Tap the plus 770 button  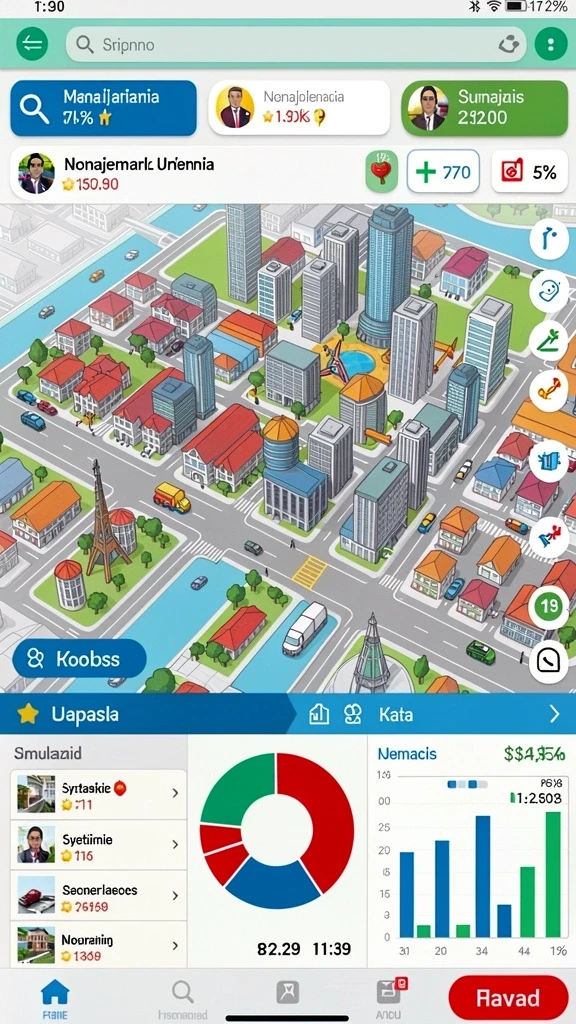point(443,172)
